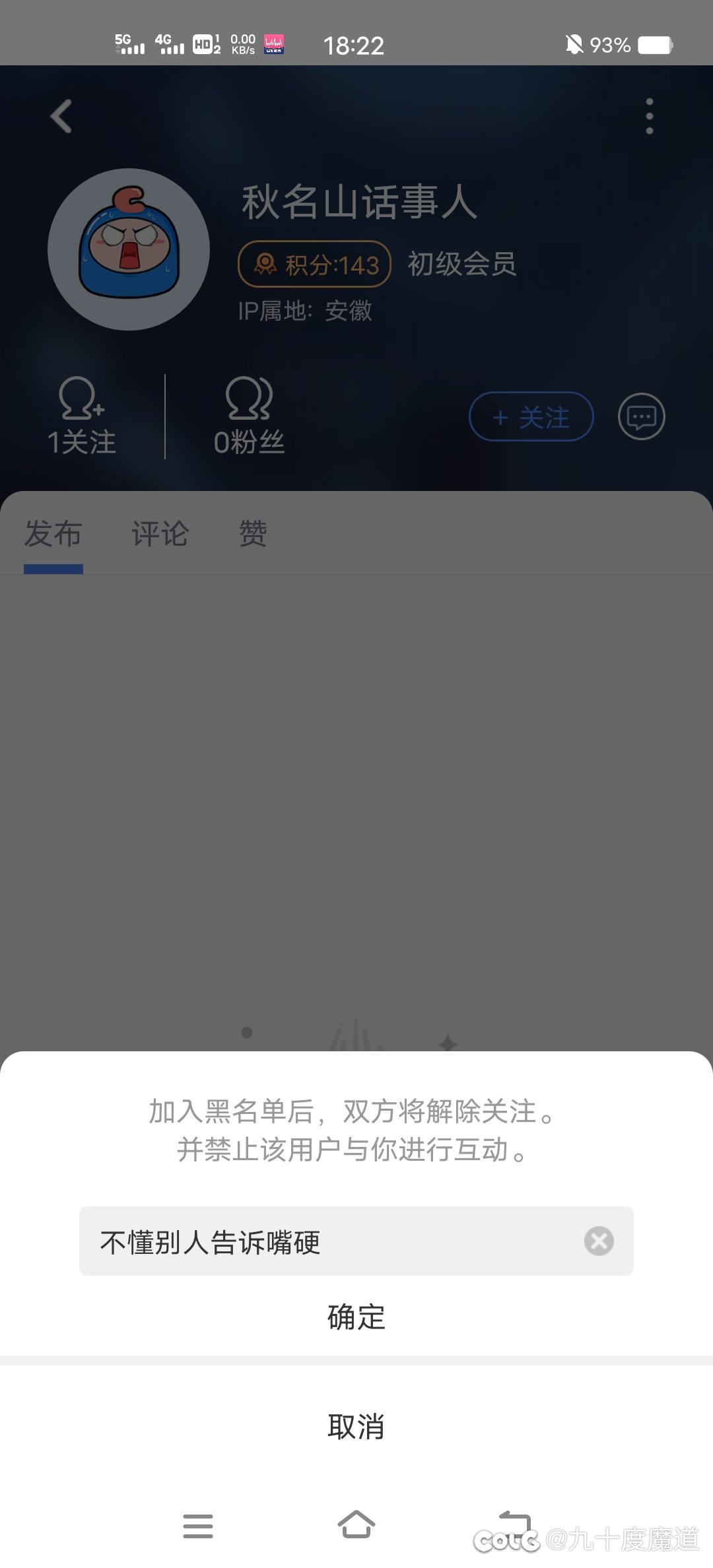
Task: Cancel the blacklist dialog with 取消
Action: coord(356,1427)
